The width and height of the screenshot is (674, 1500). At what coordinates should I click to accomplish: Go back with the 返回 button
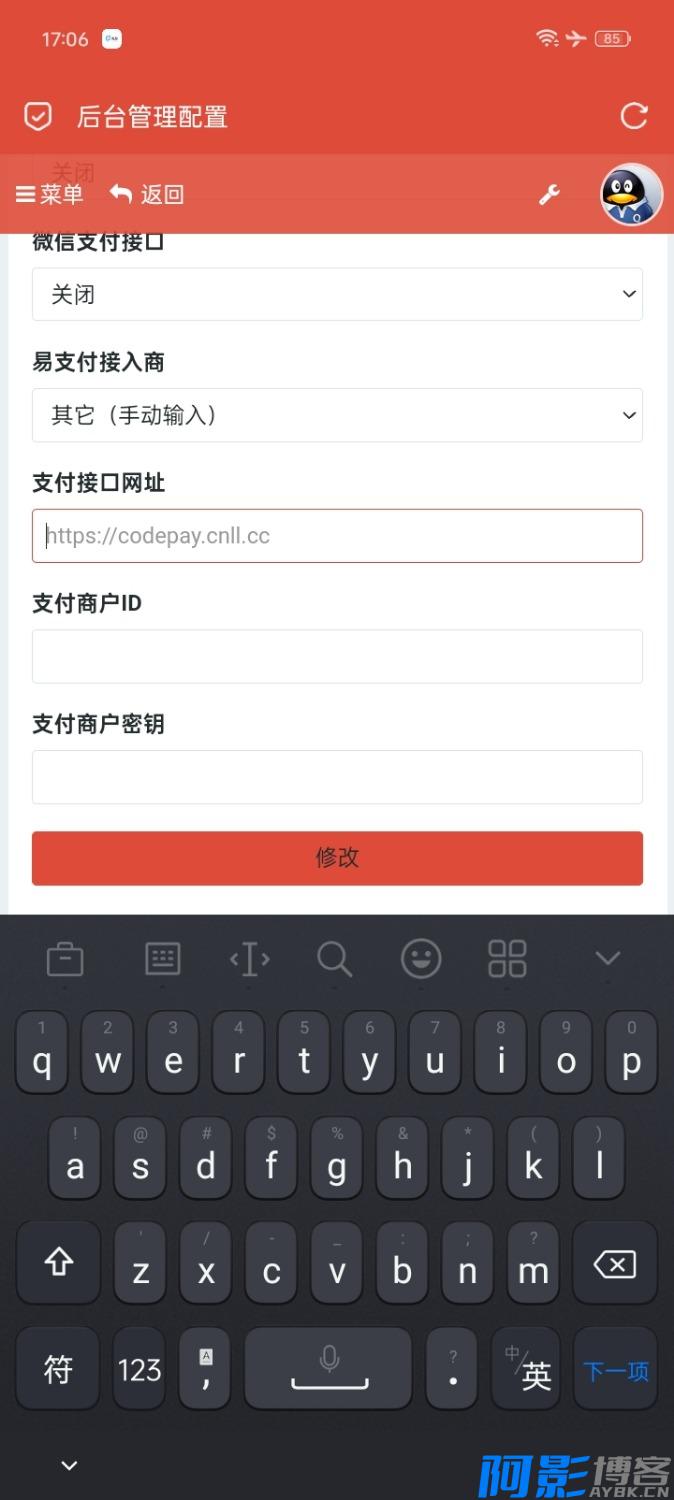(x=147, y=194)
